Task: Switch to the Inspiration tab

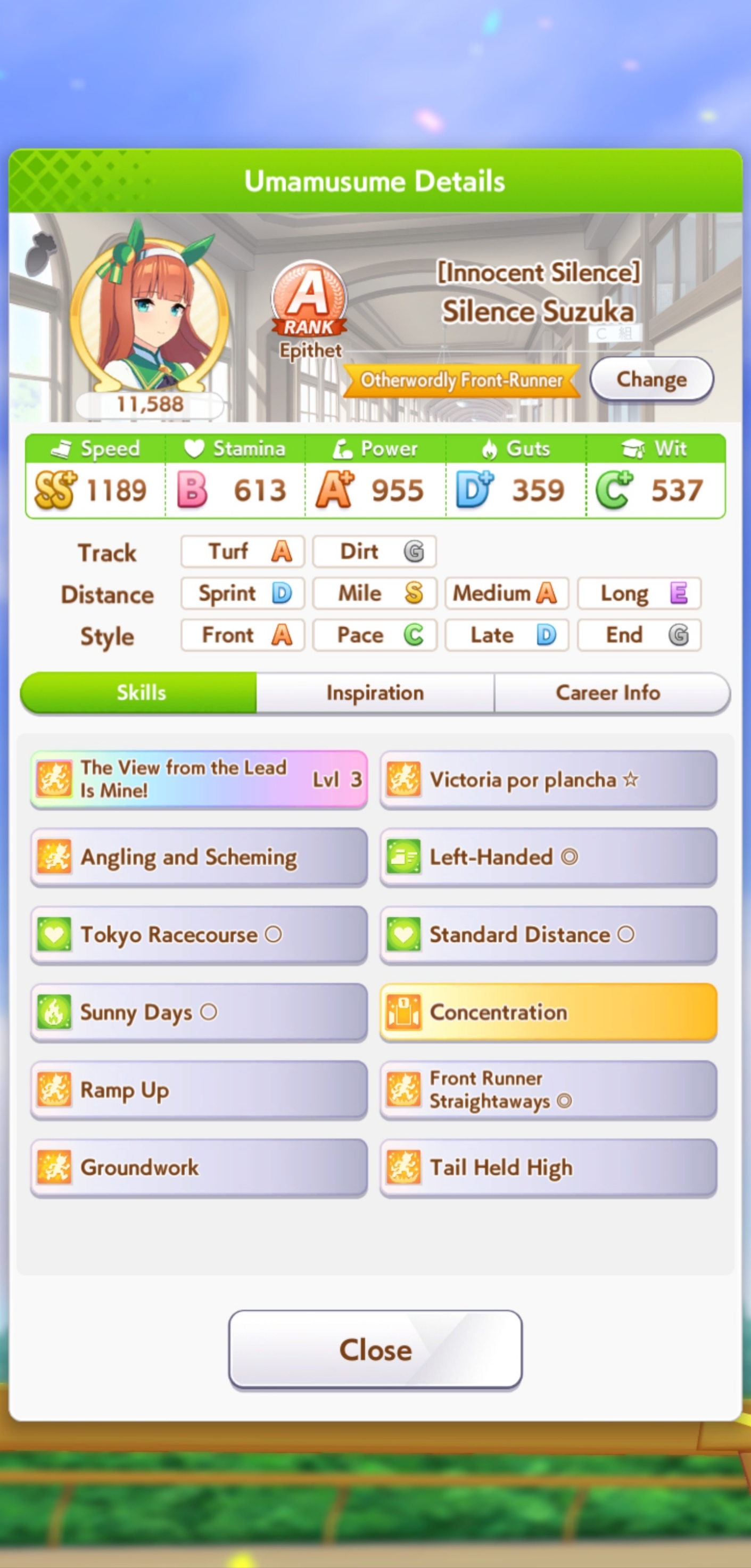Action: coord(375,693)
